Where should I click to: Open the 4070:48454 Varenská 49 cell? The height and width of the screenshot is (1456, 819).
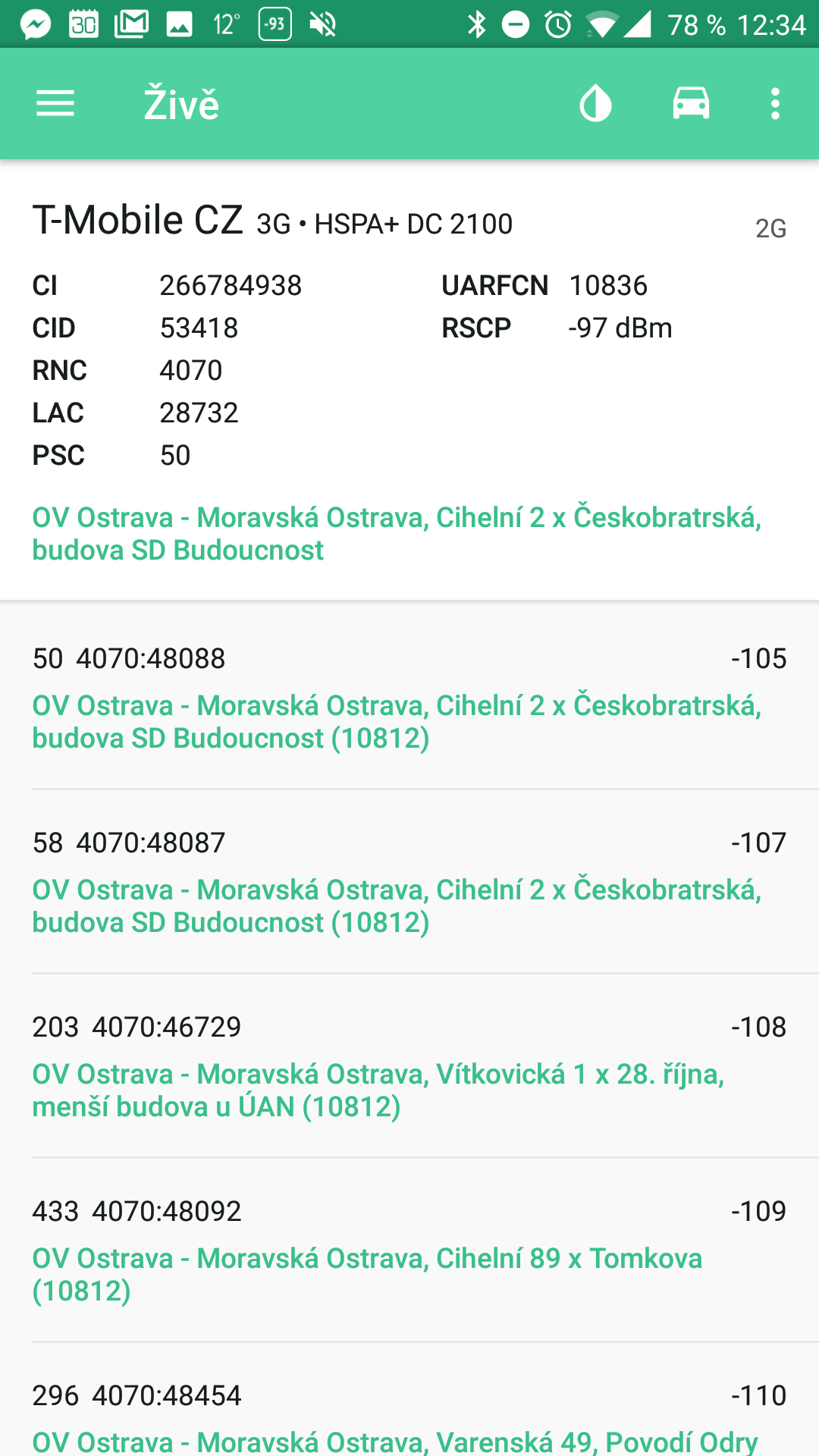pyautogui.click(x=409, y=1400)
